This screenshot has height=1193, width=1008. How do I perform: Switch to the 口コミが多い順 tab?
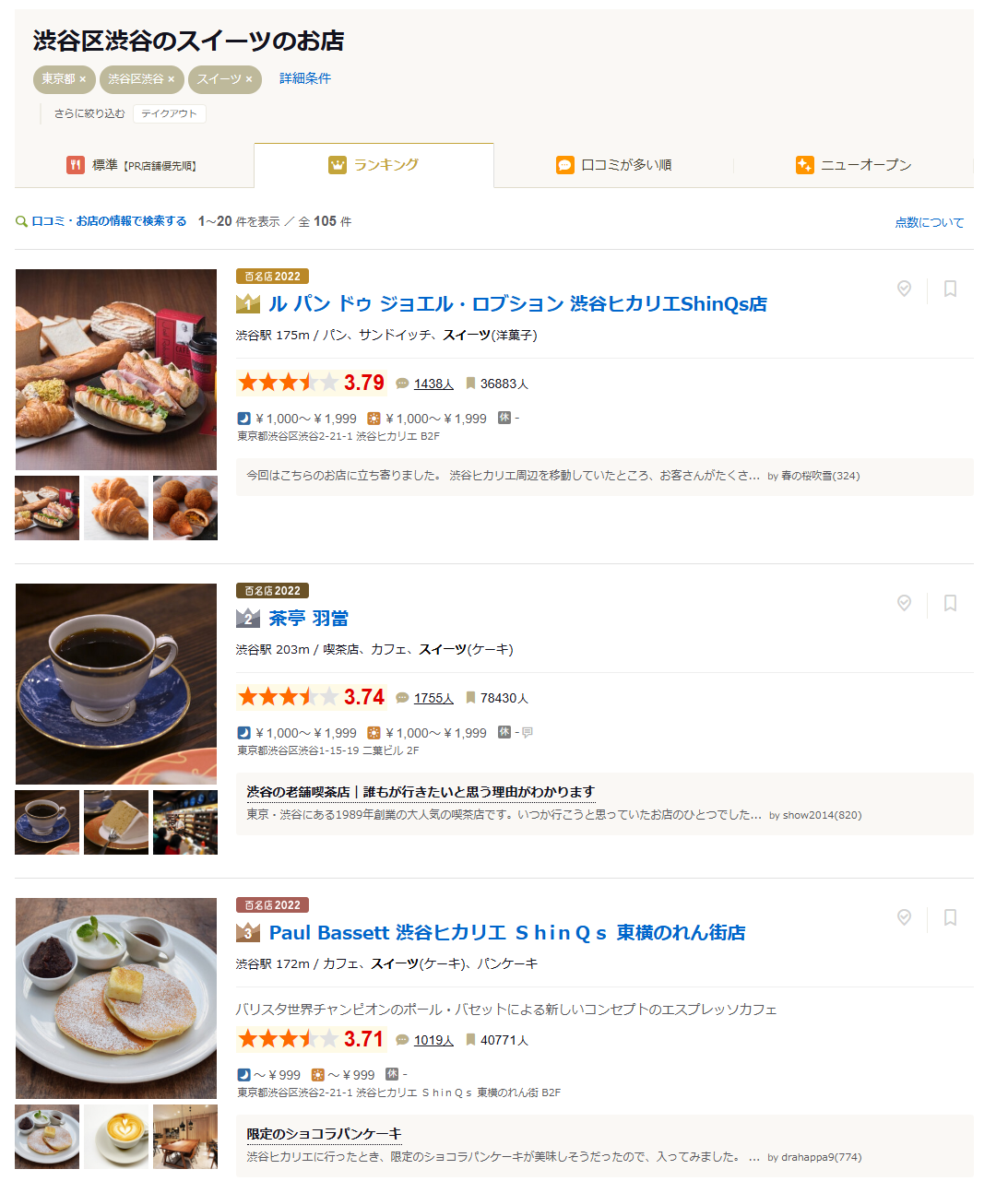614,165
